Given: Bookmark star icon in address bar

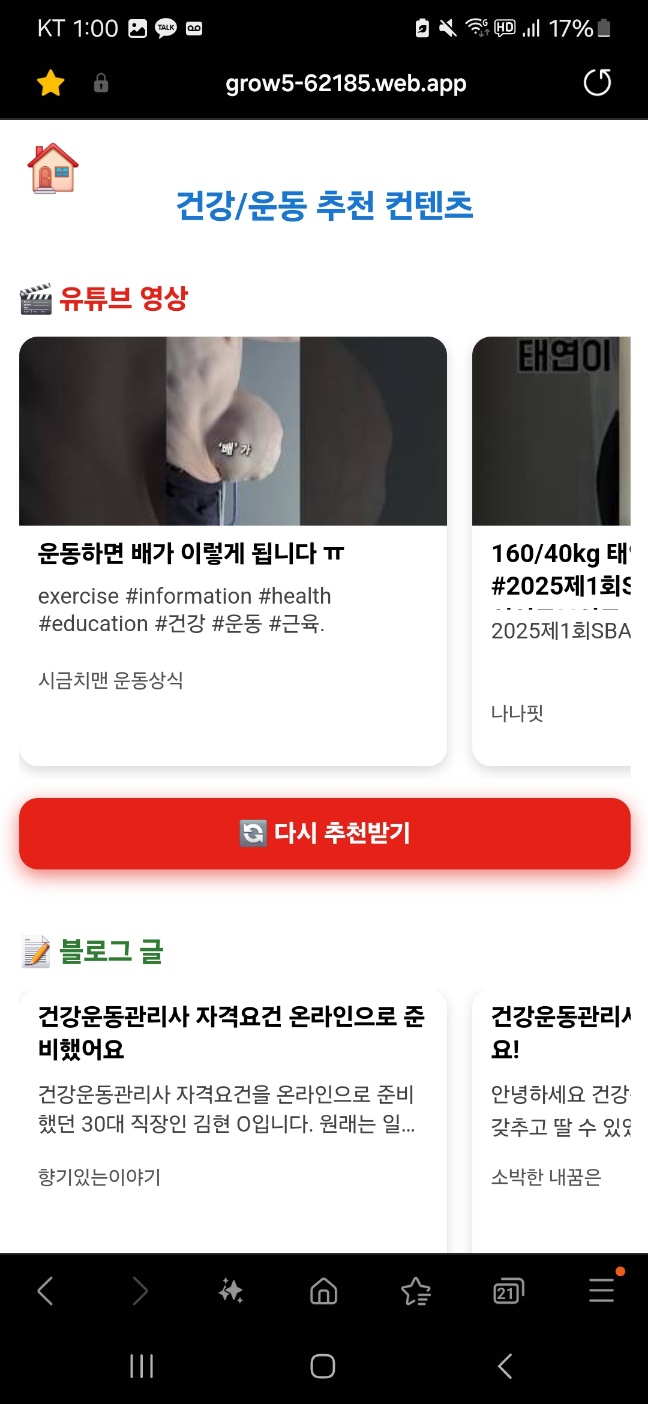Looking at the screenshot, I should [x=50, y=84].
